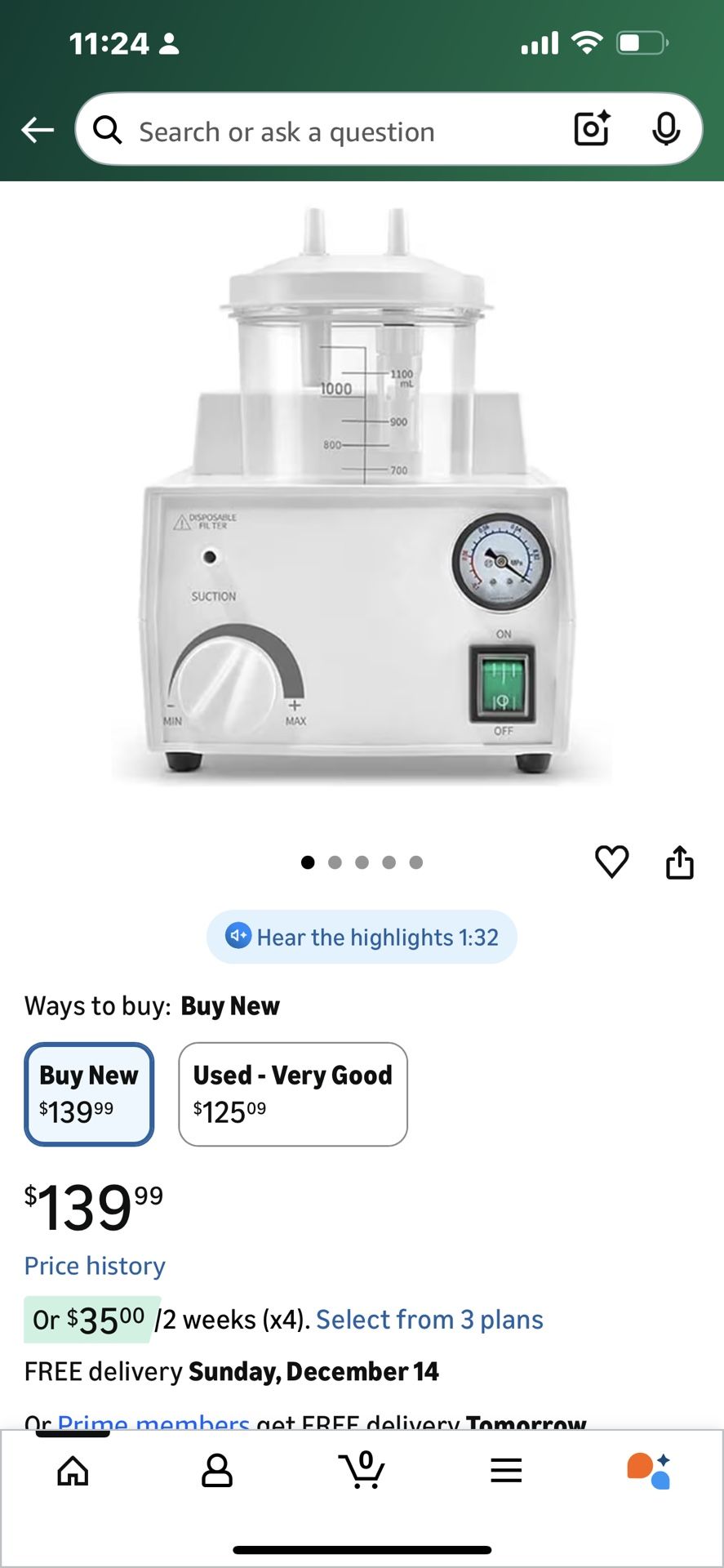Open the suction machine product image
This screenshot has height=1568, width=724.
pos(362,494)
